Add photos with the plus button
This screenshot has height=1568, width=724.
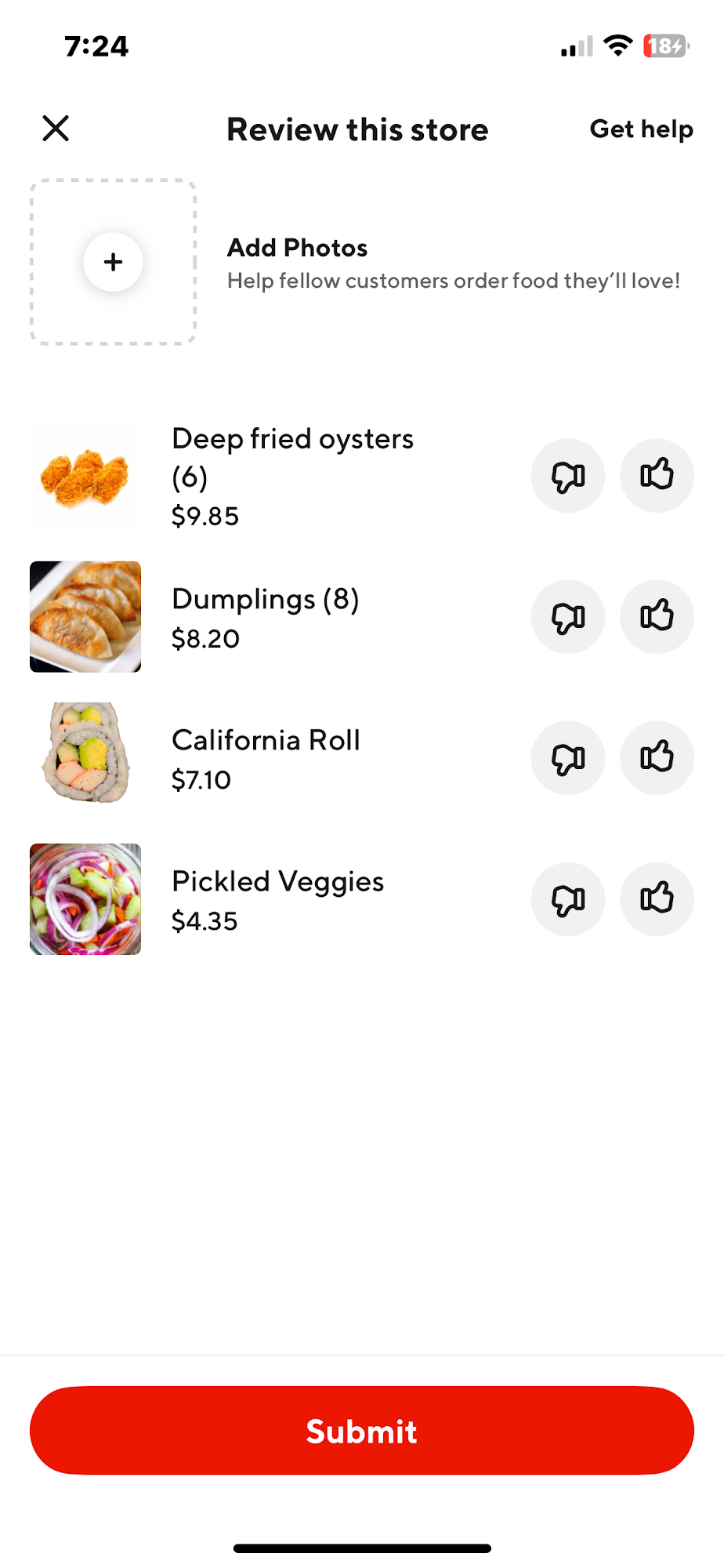pyautogui.click(x=114, y=262)
